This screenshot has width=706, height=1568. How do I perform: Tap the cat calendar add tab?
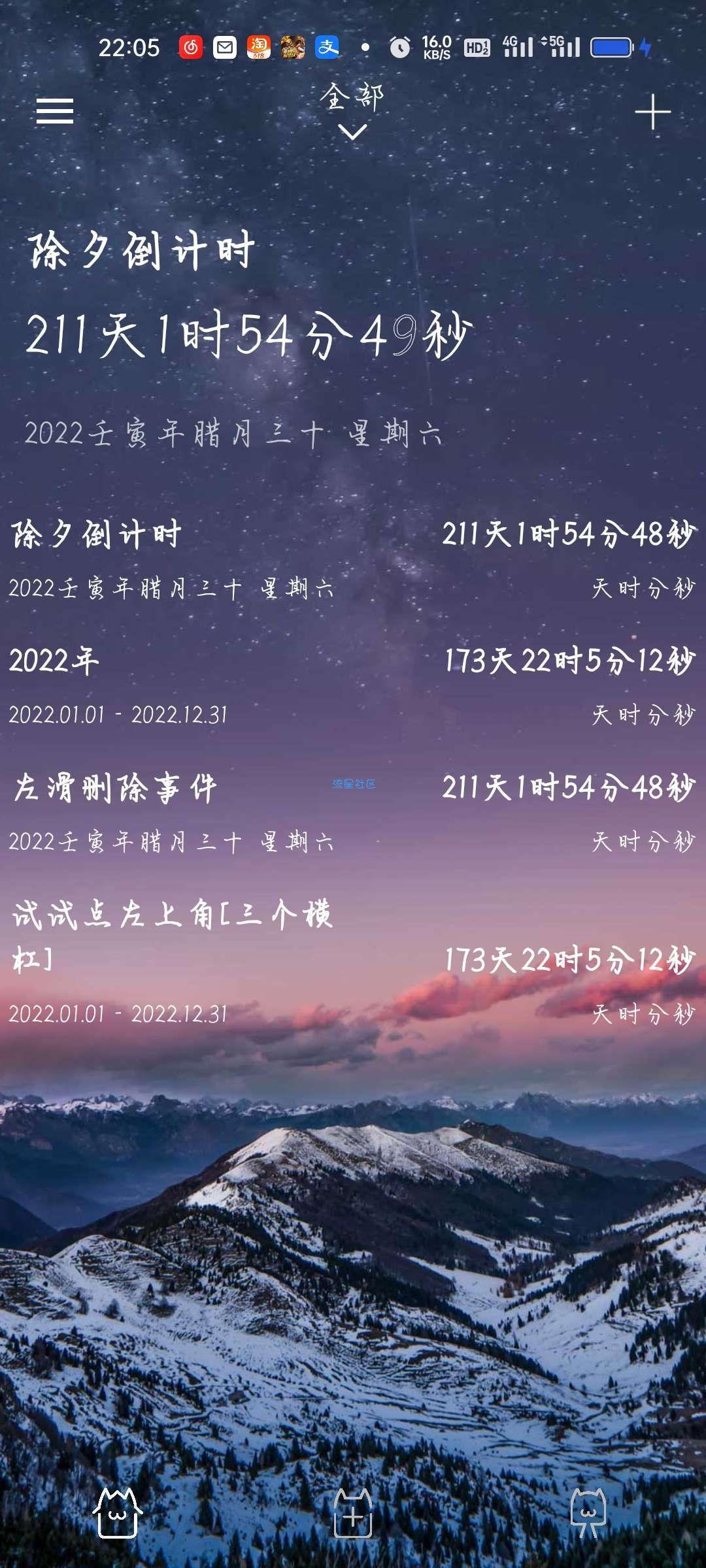[x=353, y=1513]
